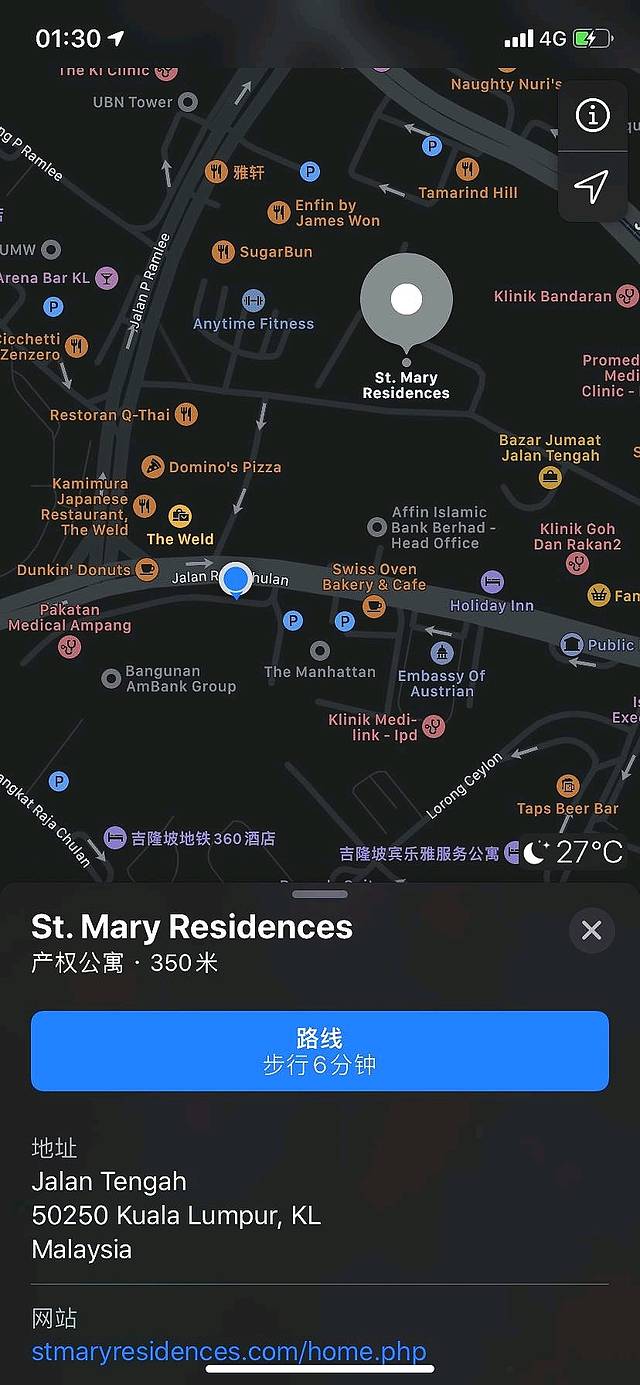640x1385 pixels.
Task: Select the Dunkin' Donuts map marker
Action: click(x=147, y=570)
